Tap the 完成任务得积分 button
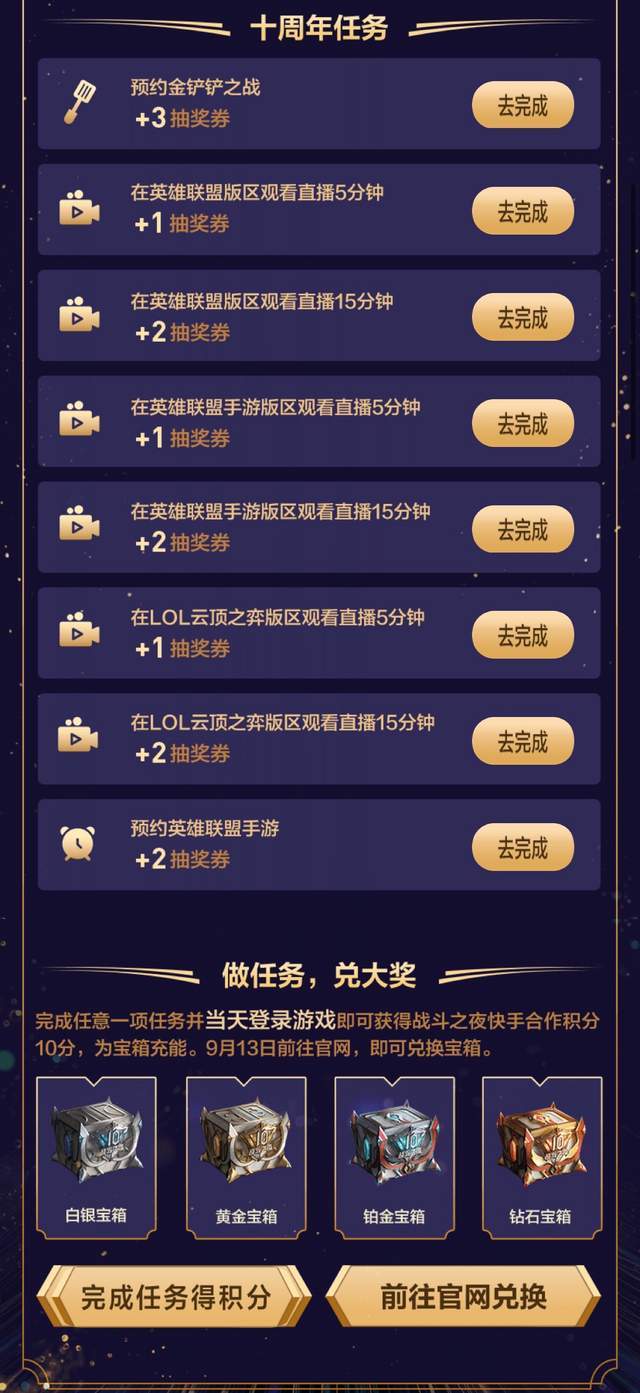Image resolution: width=640 pixels, height=1393 pixels. (x=175, y=1297)
